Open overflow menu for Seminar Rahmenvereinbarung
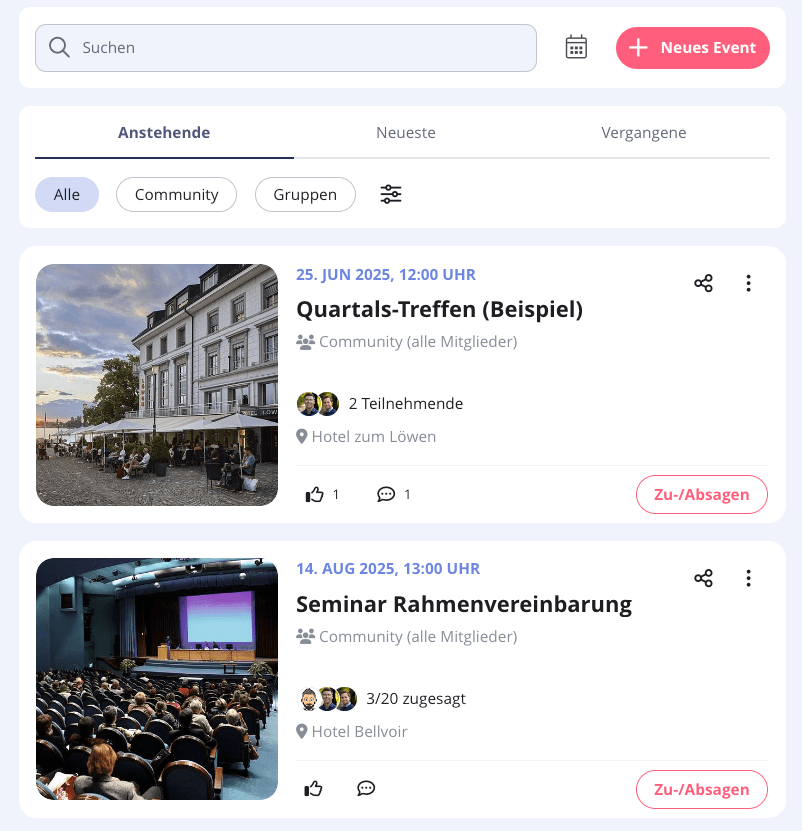 [748, 579]
